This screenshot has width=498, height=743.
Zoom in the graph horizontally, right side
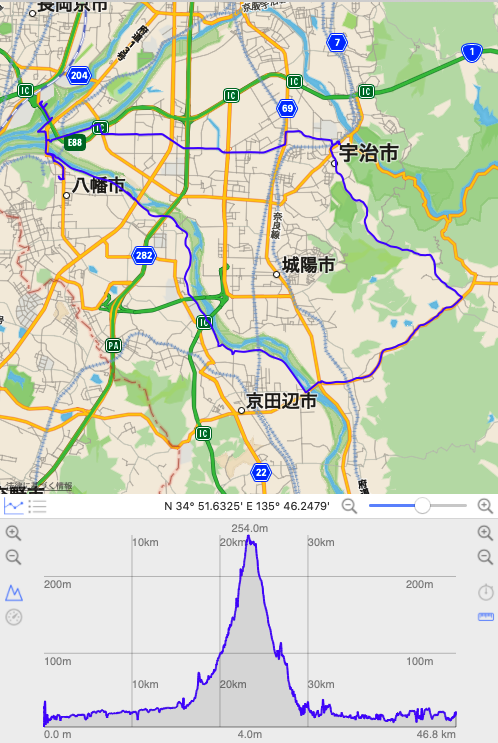485,533
